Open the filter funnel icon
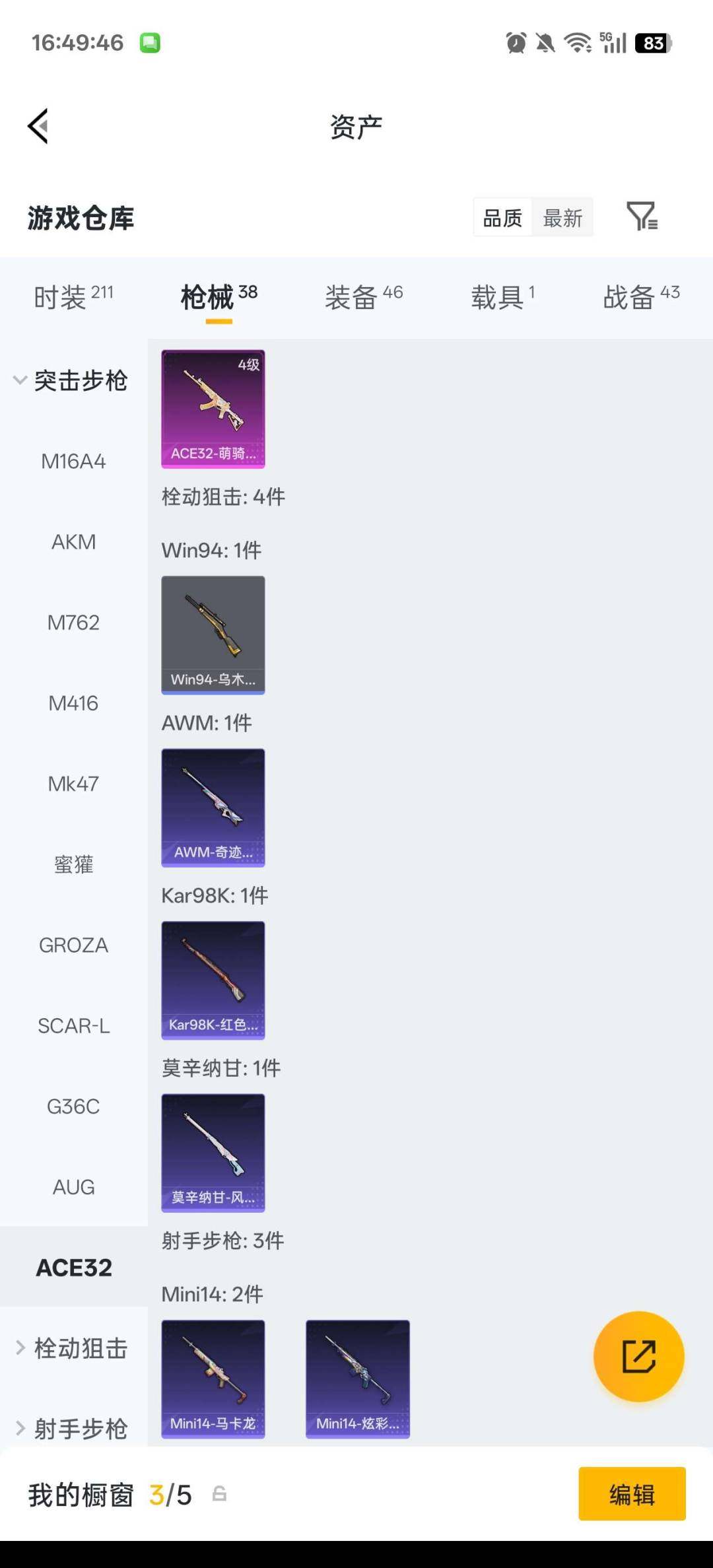713x1568 pixels. point(642,216)
